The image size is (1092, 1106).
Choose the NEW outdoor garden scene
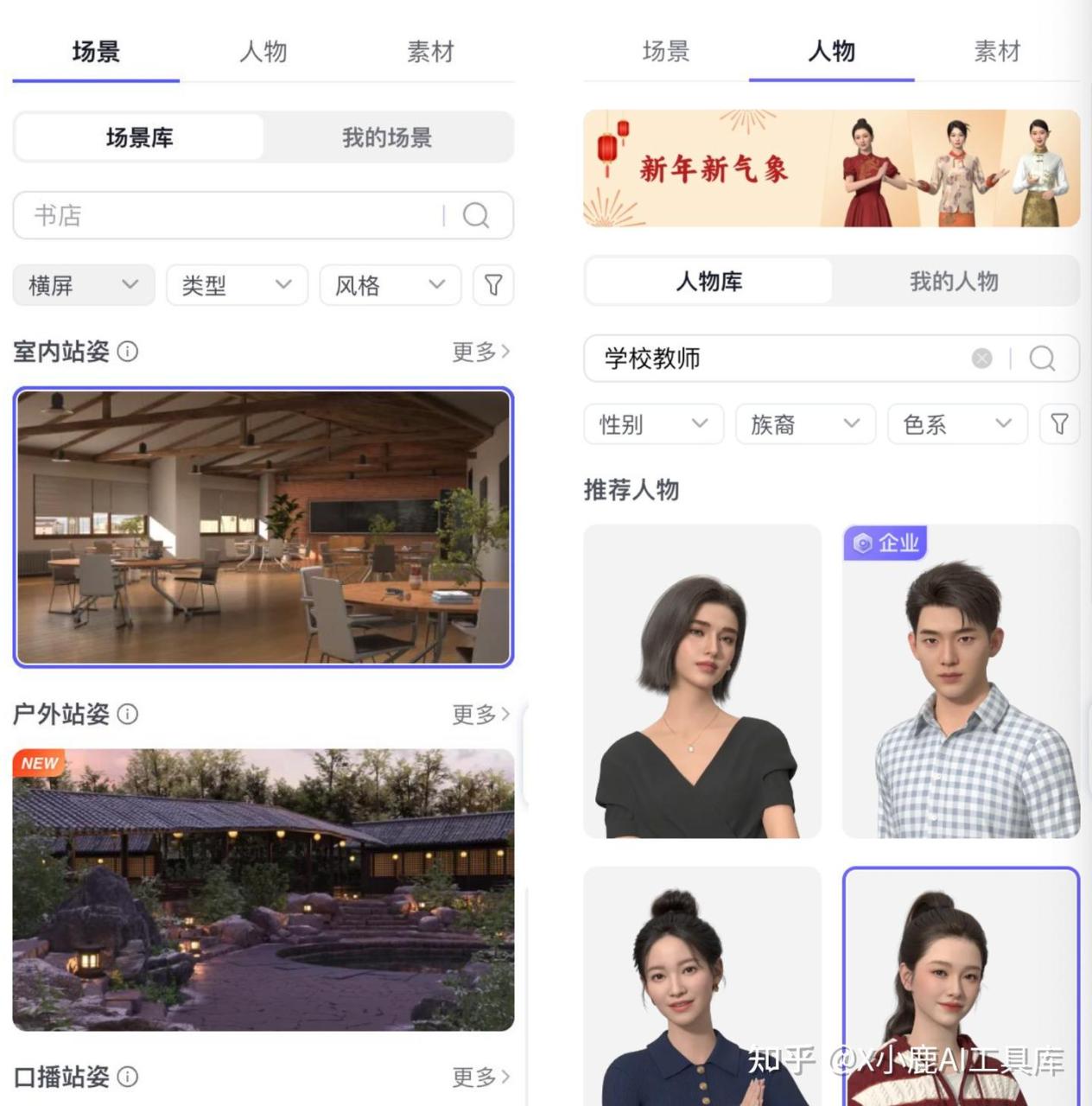pyautogui.click(x=263, y=890)
